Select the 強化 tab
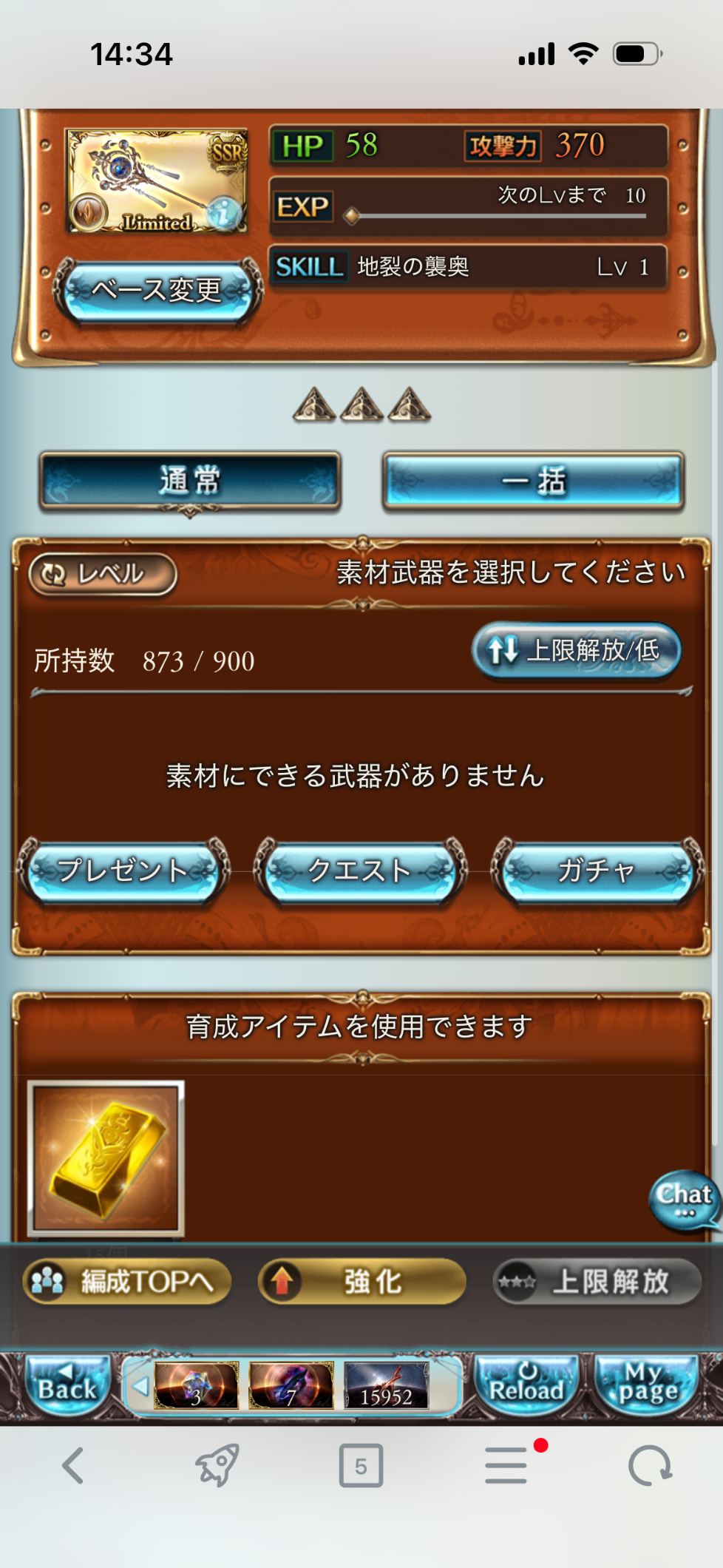This screenshot has height=1568, width=723. click(361, 1281)
